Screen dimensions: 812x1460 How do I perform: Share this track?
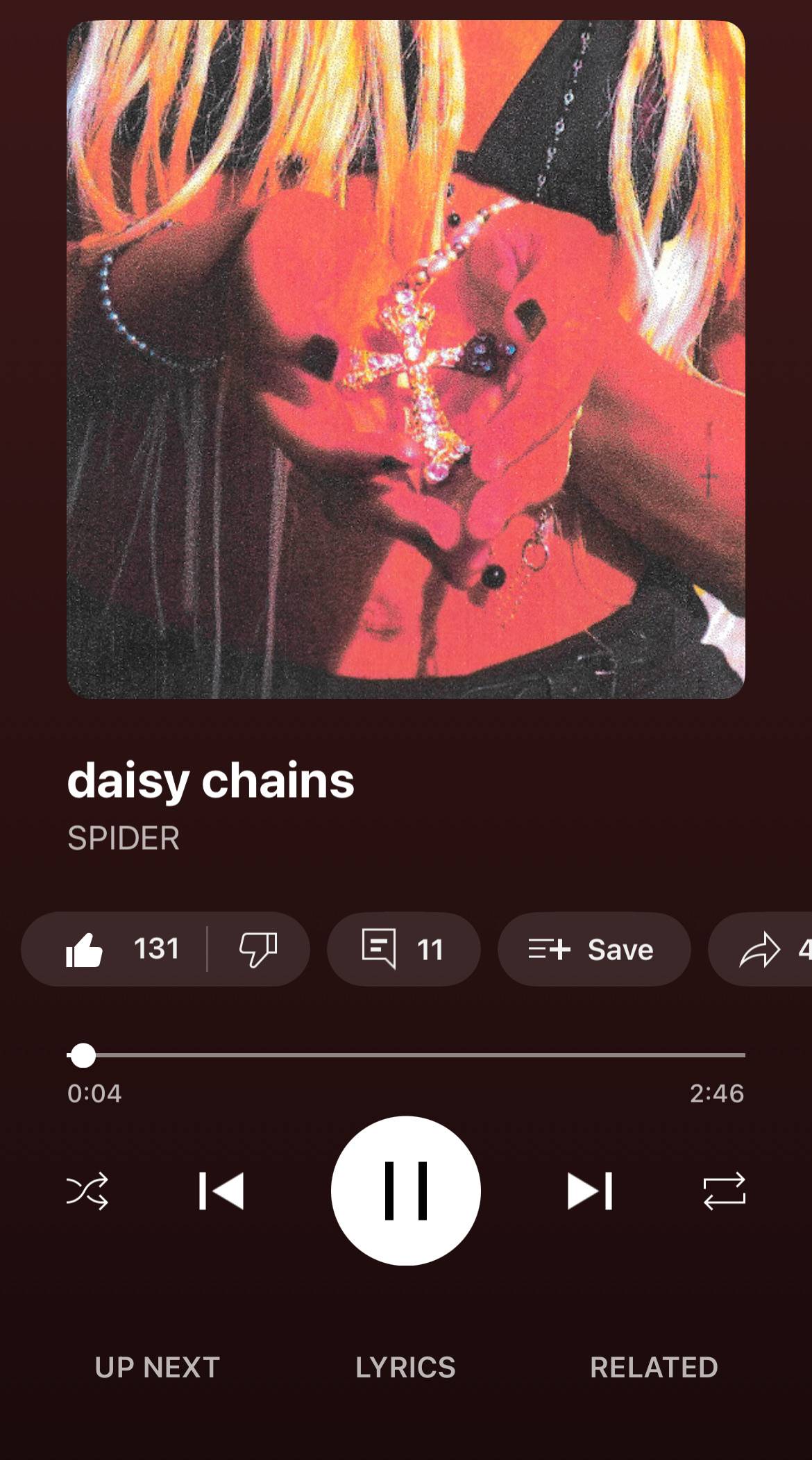(x=761, y=949)
